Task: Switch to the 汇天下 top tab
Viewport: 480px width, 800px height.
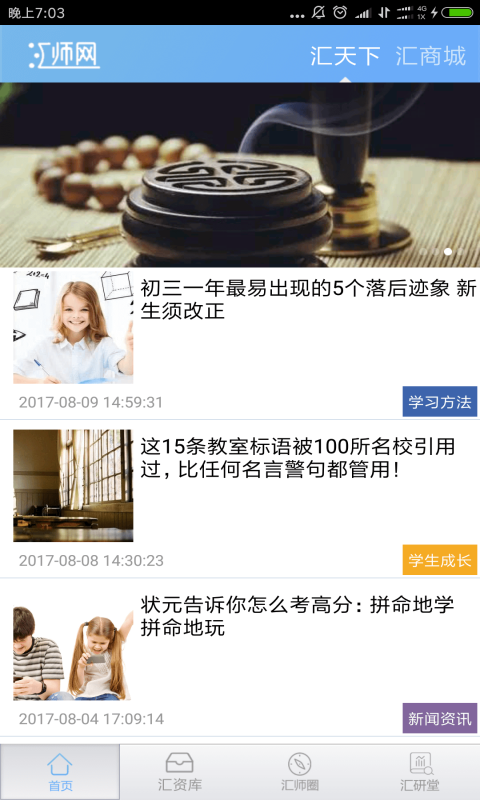Action: pyautogui.click(x=345, y=56)
